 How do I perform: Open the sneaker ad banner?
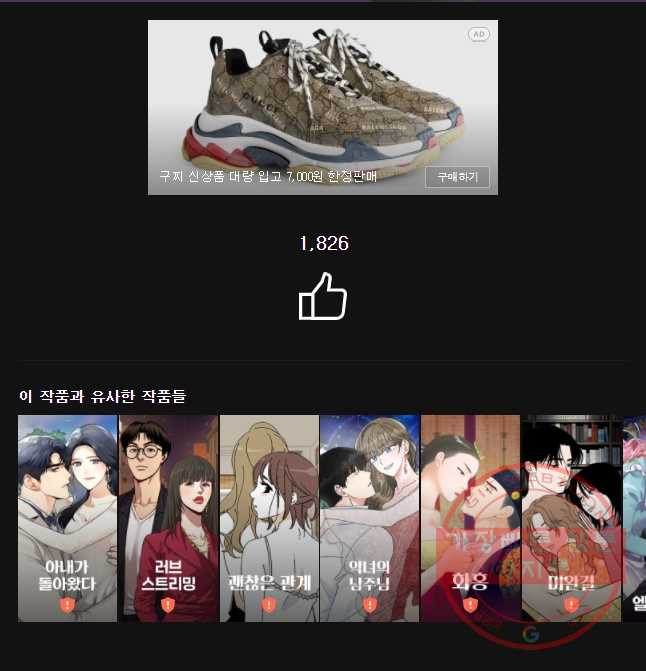coord(322,100)
